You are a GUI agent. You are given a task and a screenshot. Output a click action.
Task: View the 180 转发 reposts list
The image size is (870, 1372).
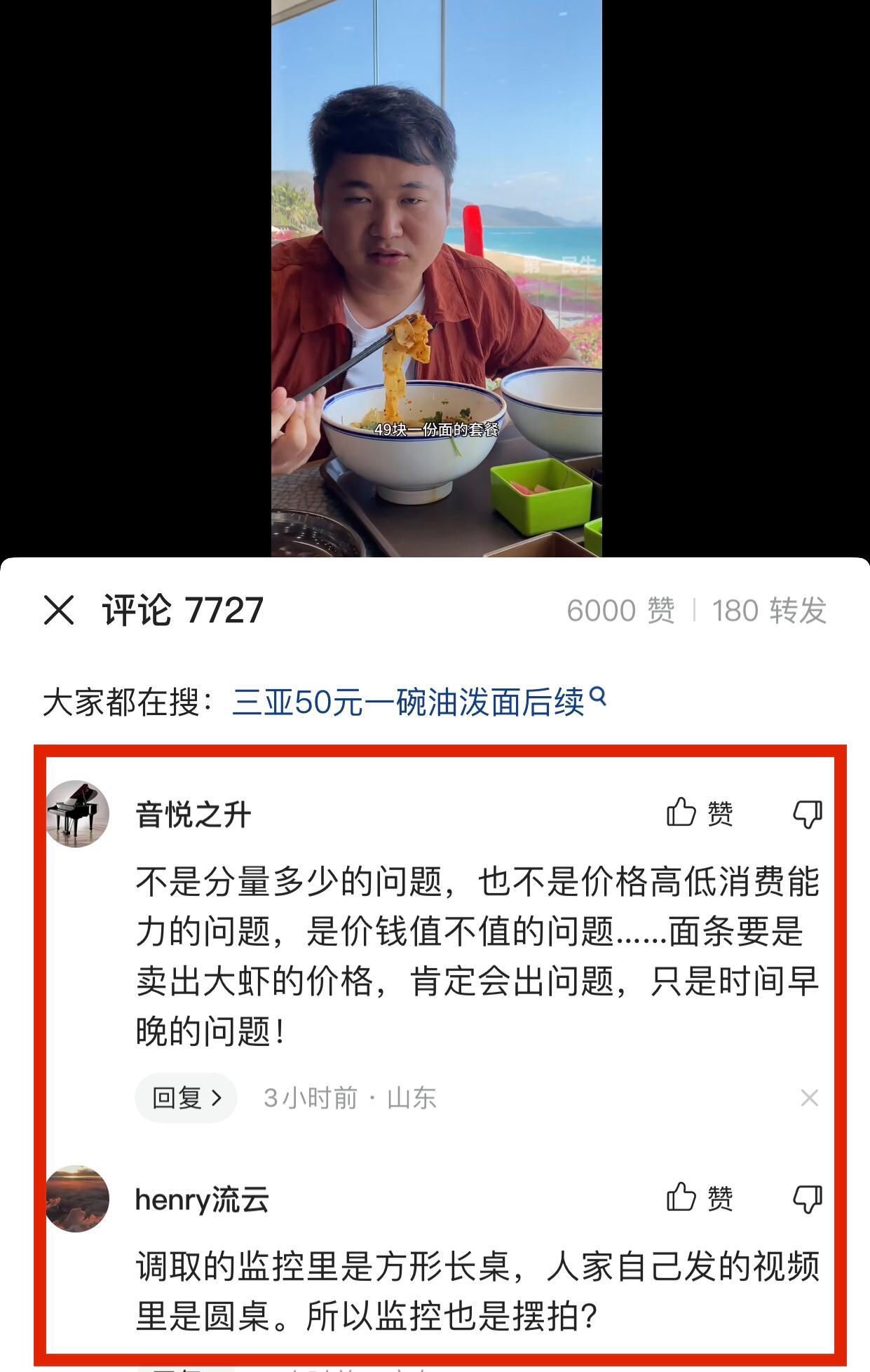(x=769, y=611)
